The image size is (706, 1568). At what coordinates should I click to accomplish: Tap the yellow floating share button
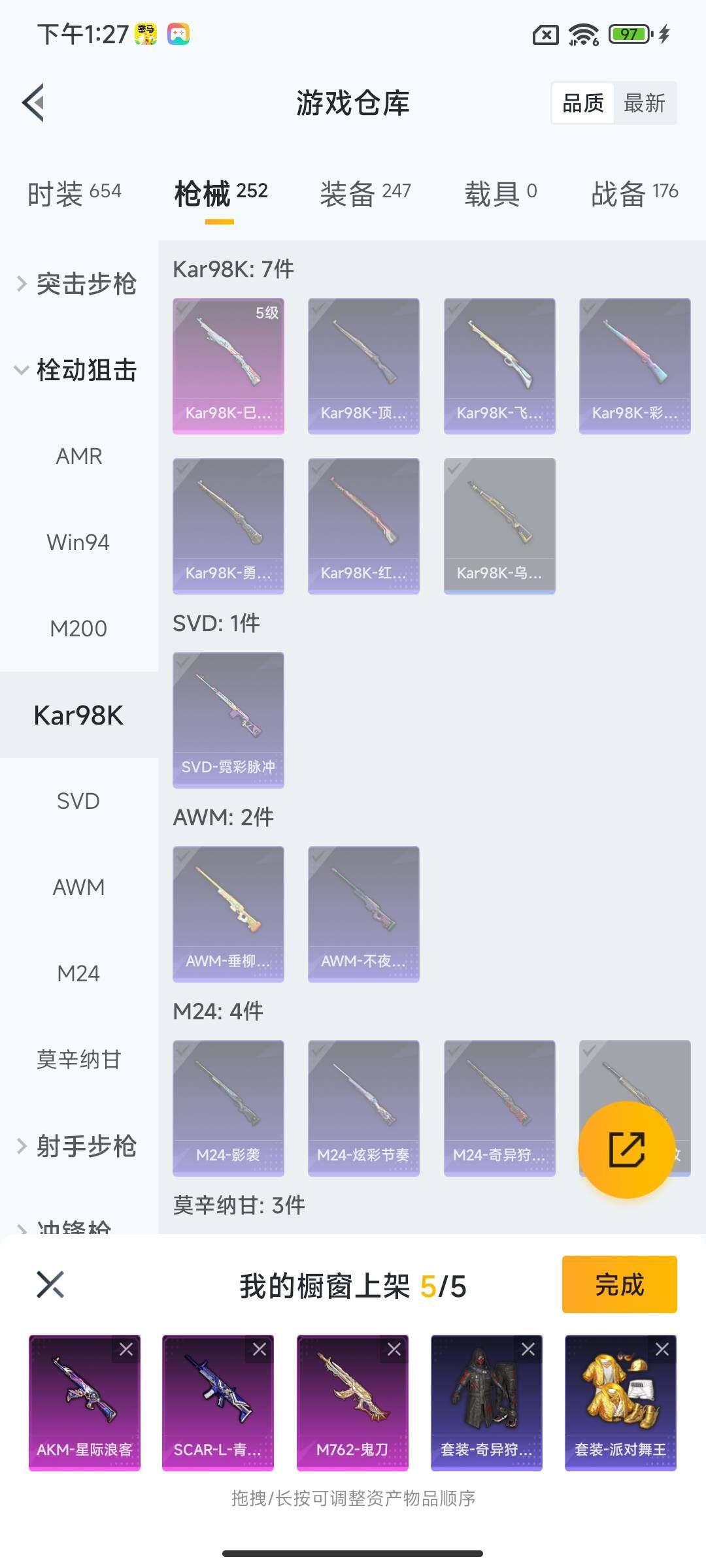(x=627, y=1150)
